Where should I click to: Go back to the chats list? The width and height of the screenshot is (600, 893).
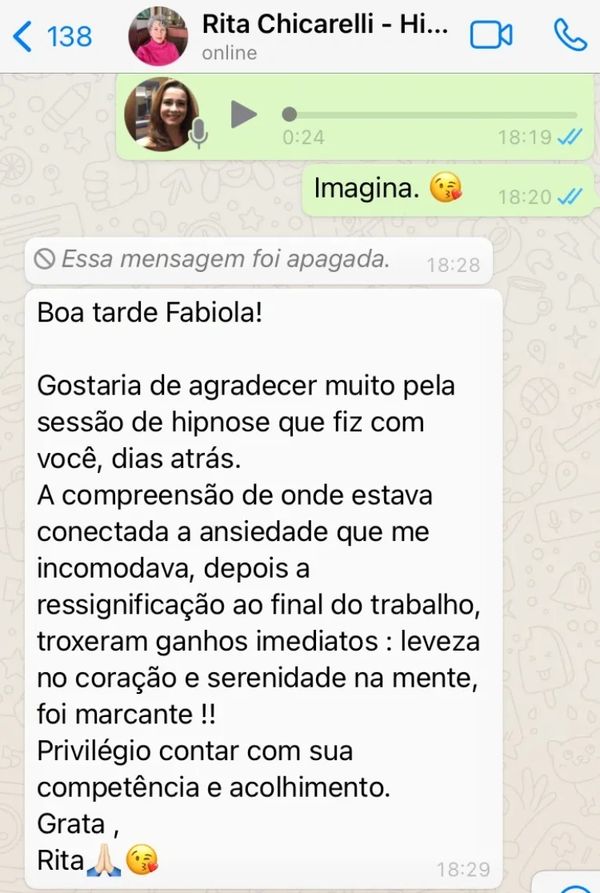tap(50, 37)
